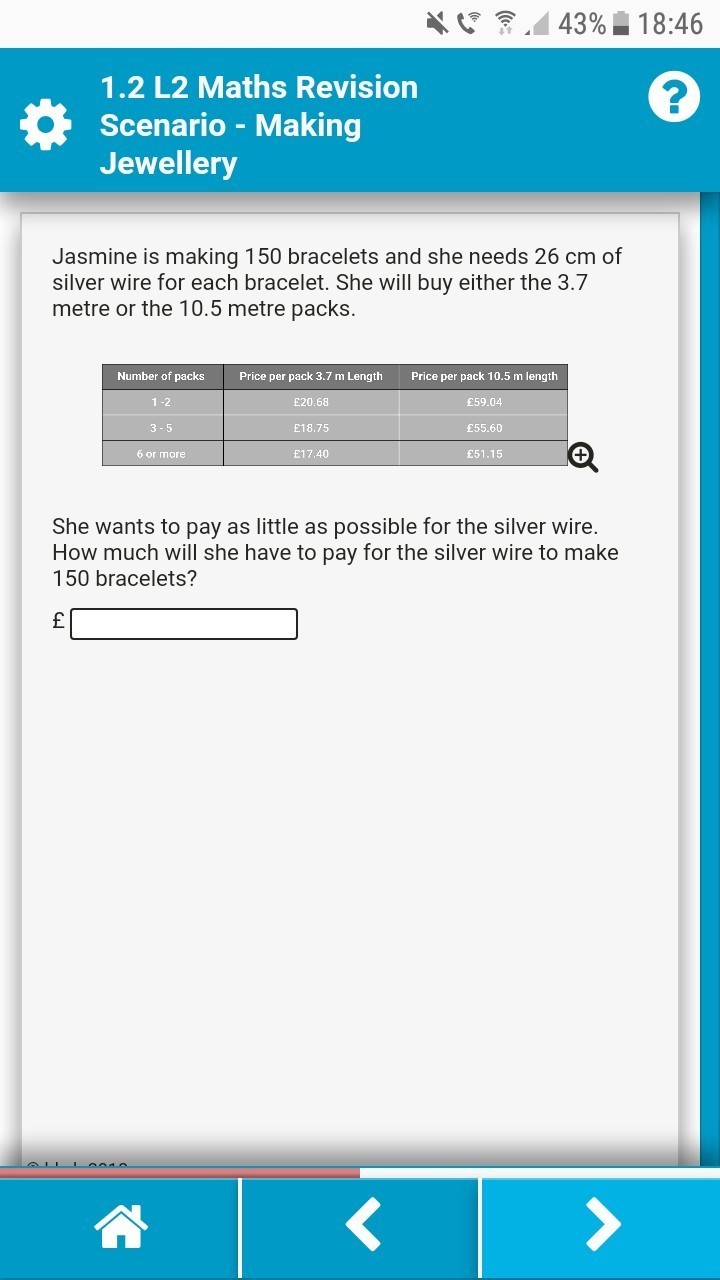Tap the £ answer input field
The width and height of the screenshot is (720, 1280).
(184, 624)
